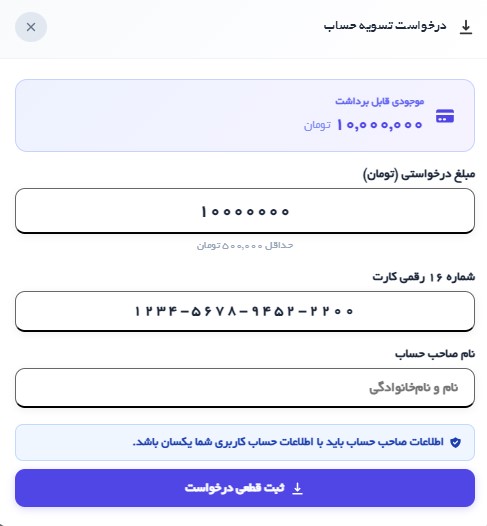The width and height of the screenshot is (487, 526).
Task: Close the settlement request dialog
Action: 31,27
